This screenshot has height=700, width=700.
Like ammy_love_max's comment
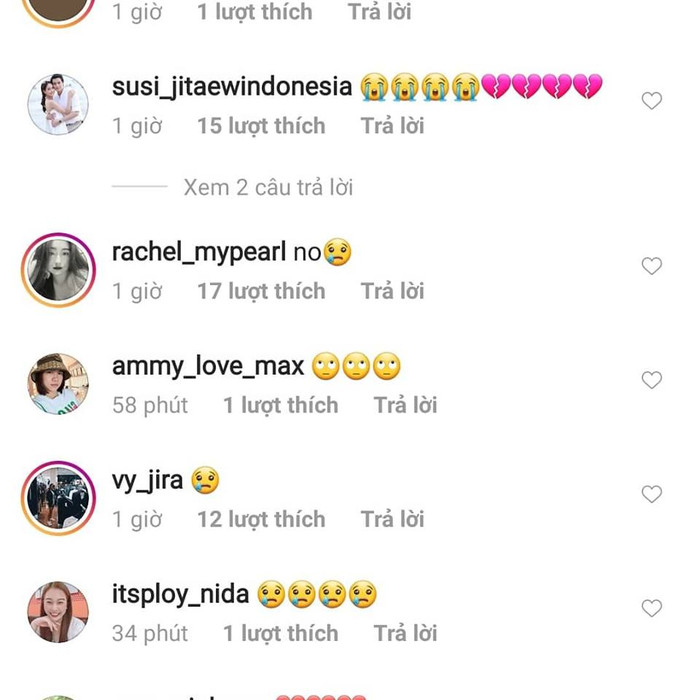click(x=651, y=380)
